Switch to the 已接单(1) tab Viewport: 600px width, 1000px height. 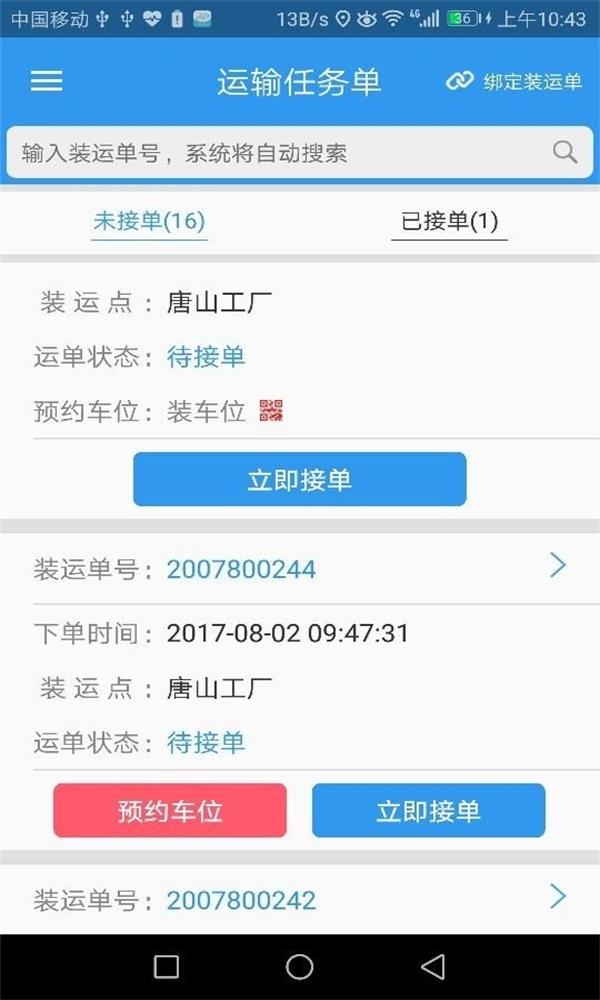point(449,222)
